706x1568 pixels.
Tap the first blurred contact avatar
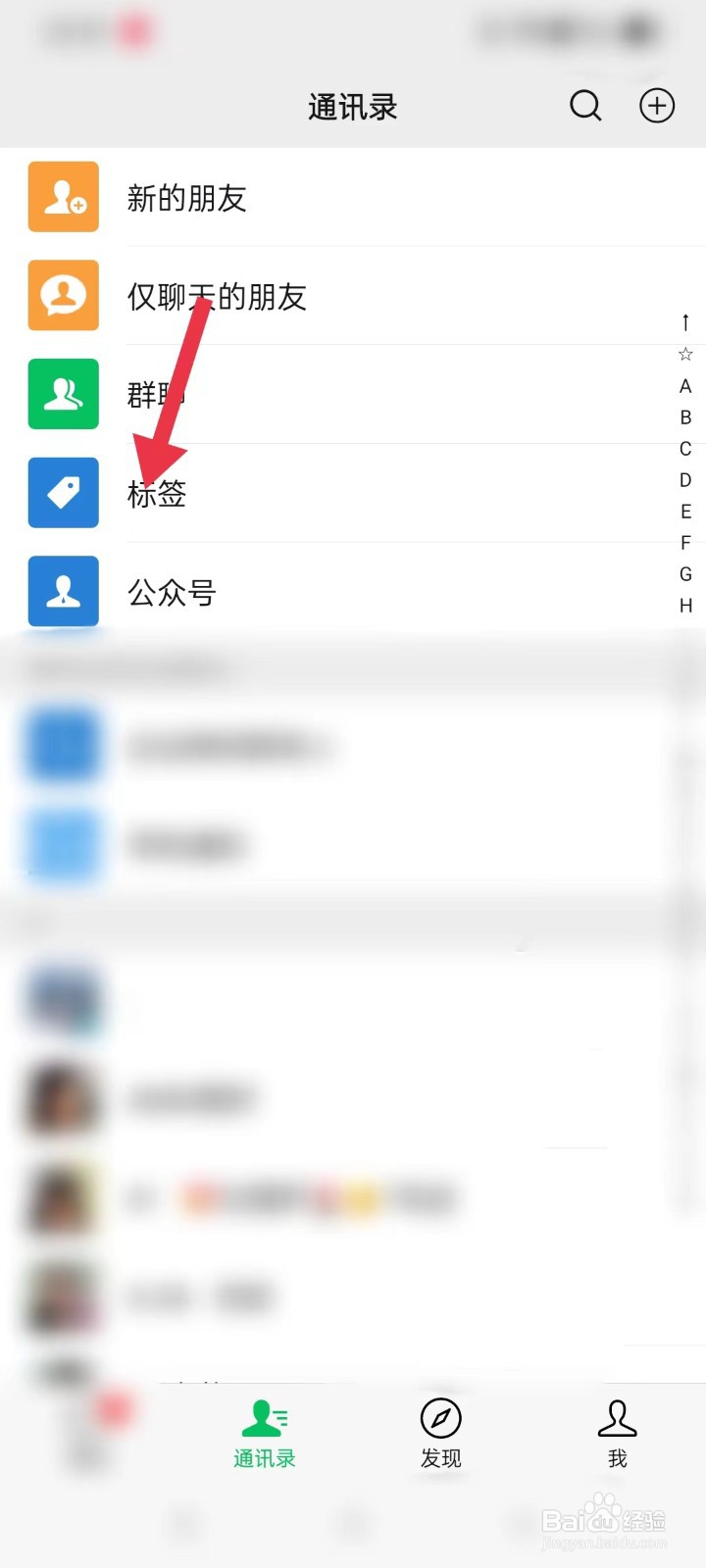click(x=63, y=1000)
